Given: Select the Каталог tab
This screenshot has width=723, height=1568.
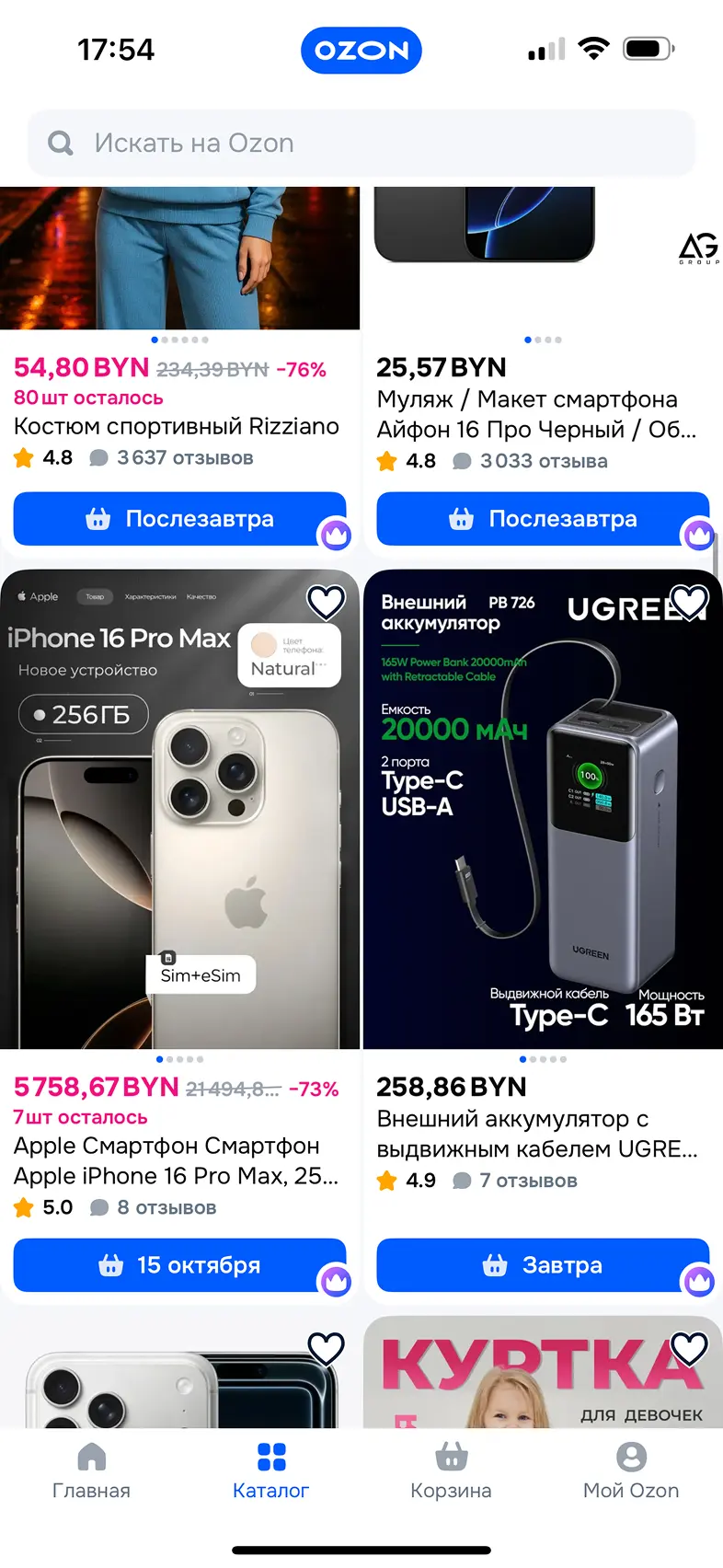Looking at the screenshot, I should point(270,1470).
